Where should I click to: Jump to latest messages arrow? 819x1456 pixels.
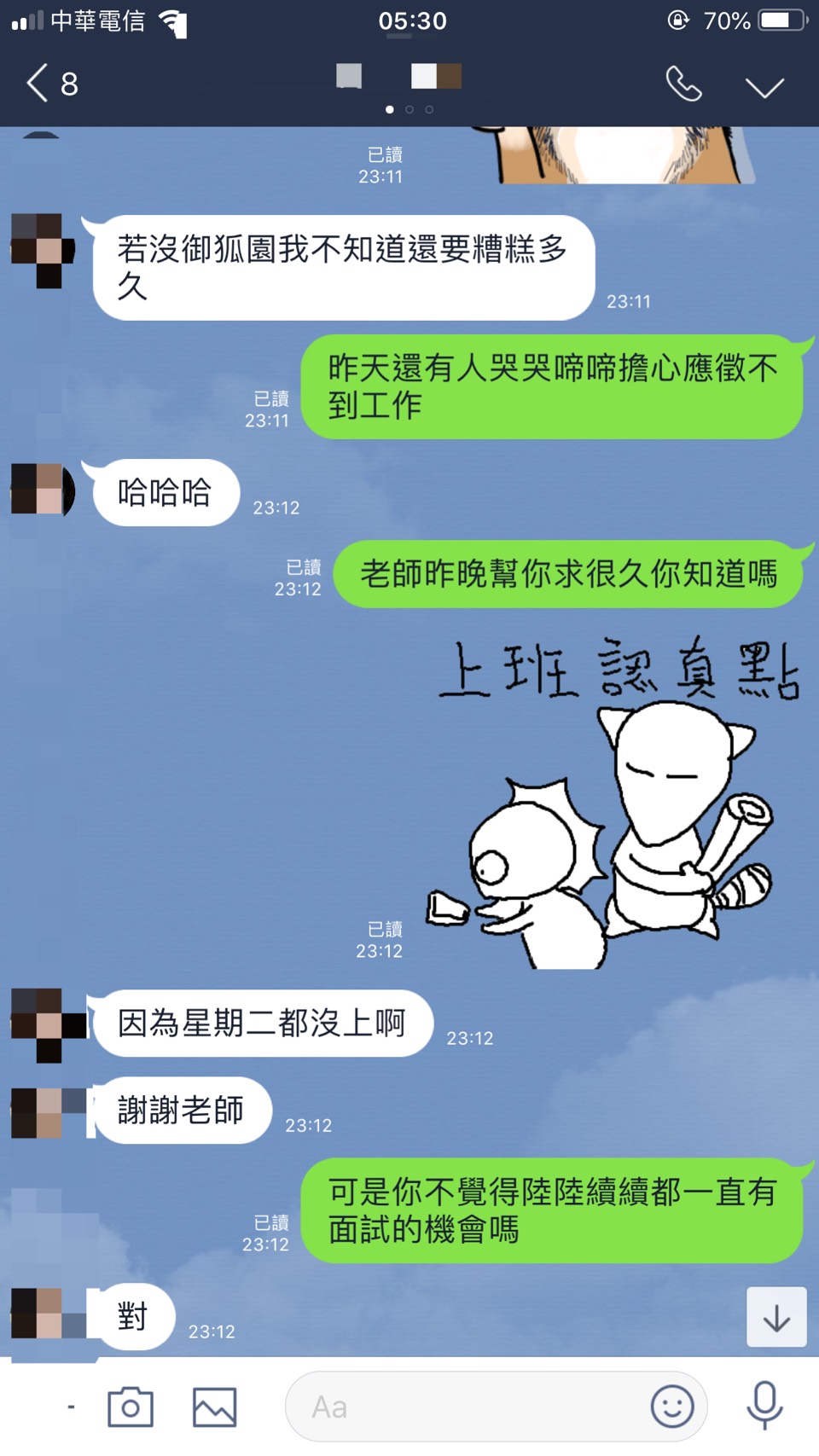click(775, 1318)
